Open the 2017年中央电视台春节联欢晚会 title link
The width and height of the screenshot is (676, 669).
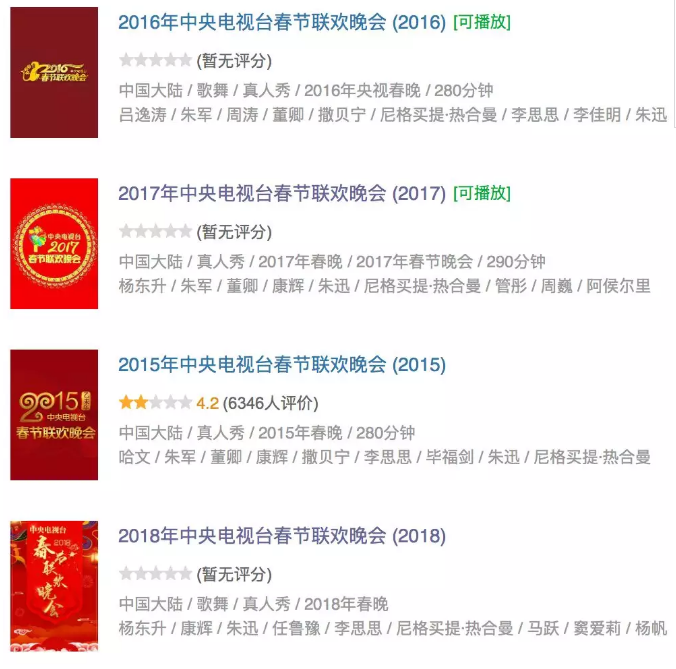281,193
